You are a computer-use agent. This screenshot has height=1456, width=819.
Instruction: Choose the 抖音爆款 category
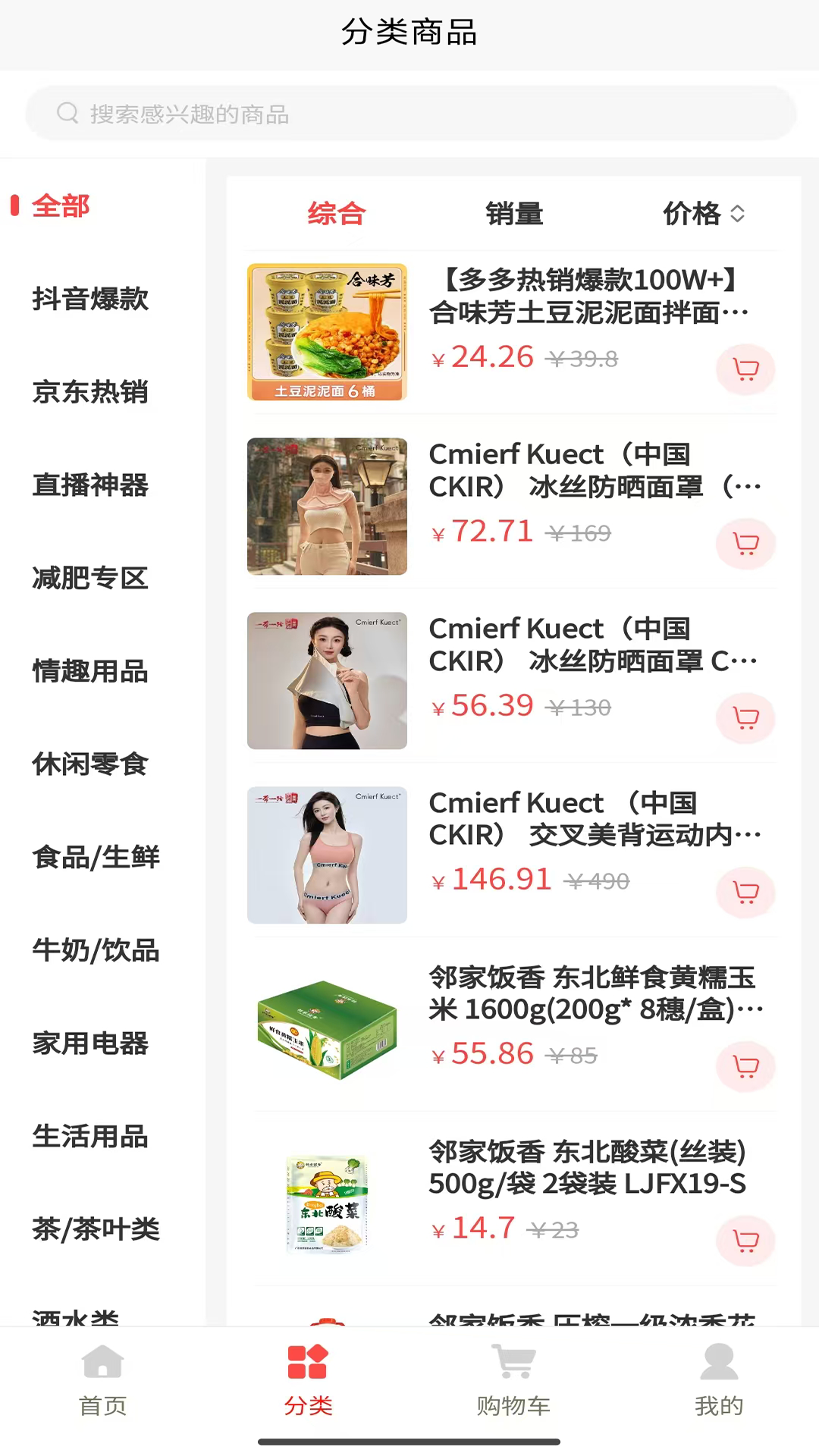point(90,299)
